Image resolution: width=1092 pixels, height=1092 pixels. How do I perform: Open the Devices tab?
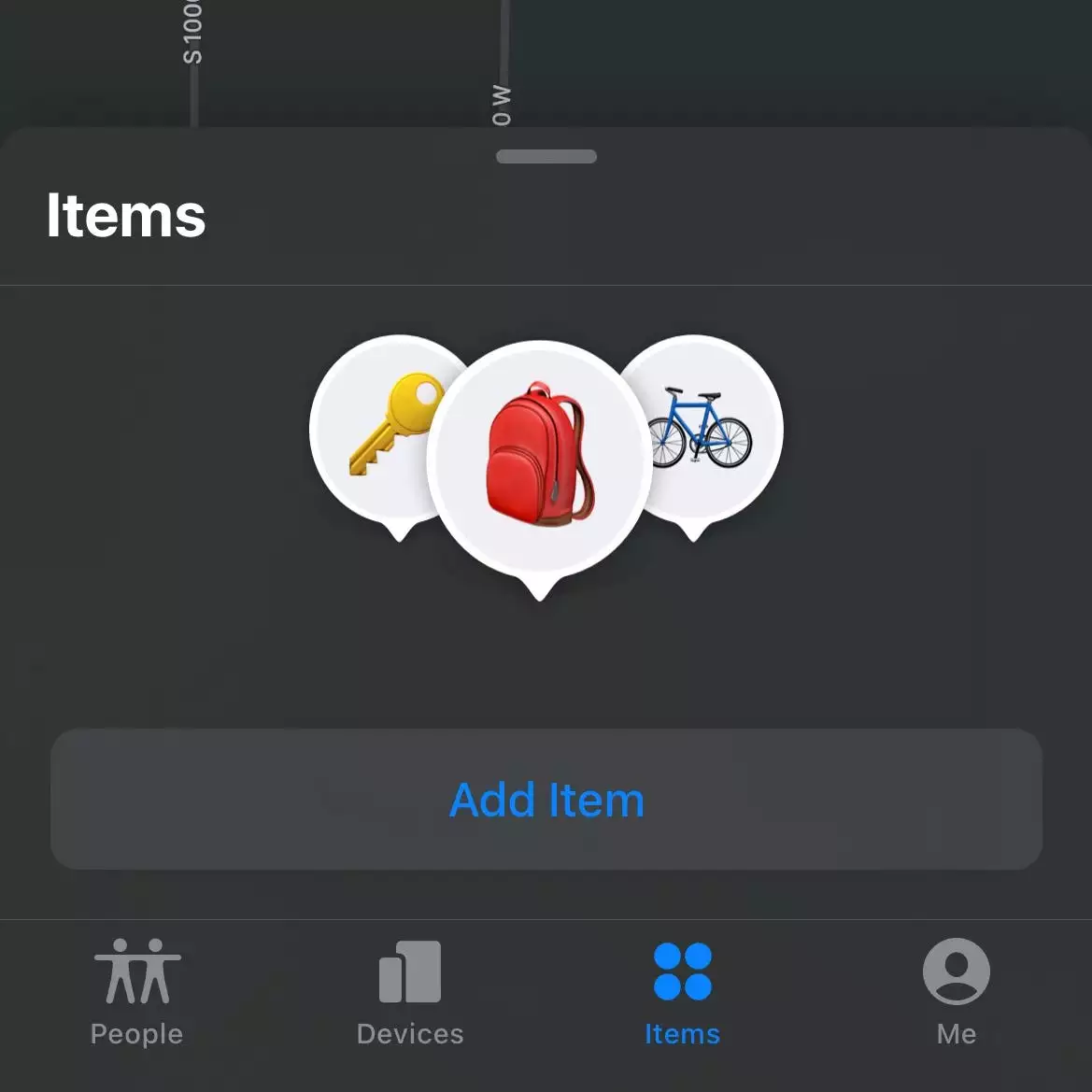point(410,992)
